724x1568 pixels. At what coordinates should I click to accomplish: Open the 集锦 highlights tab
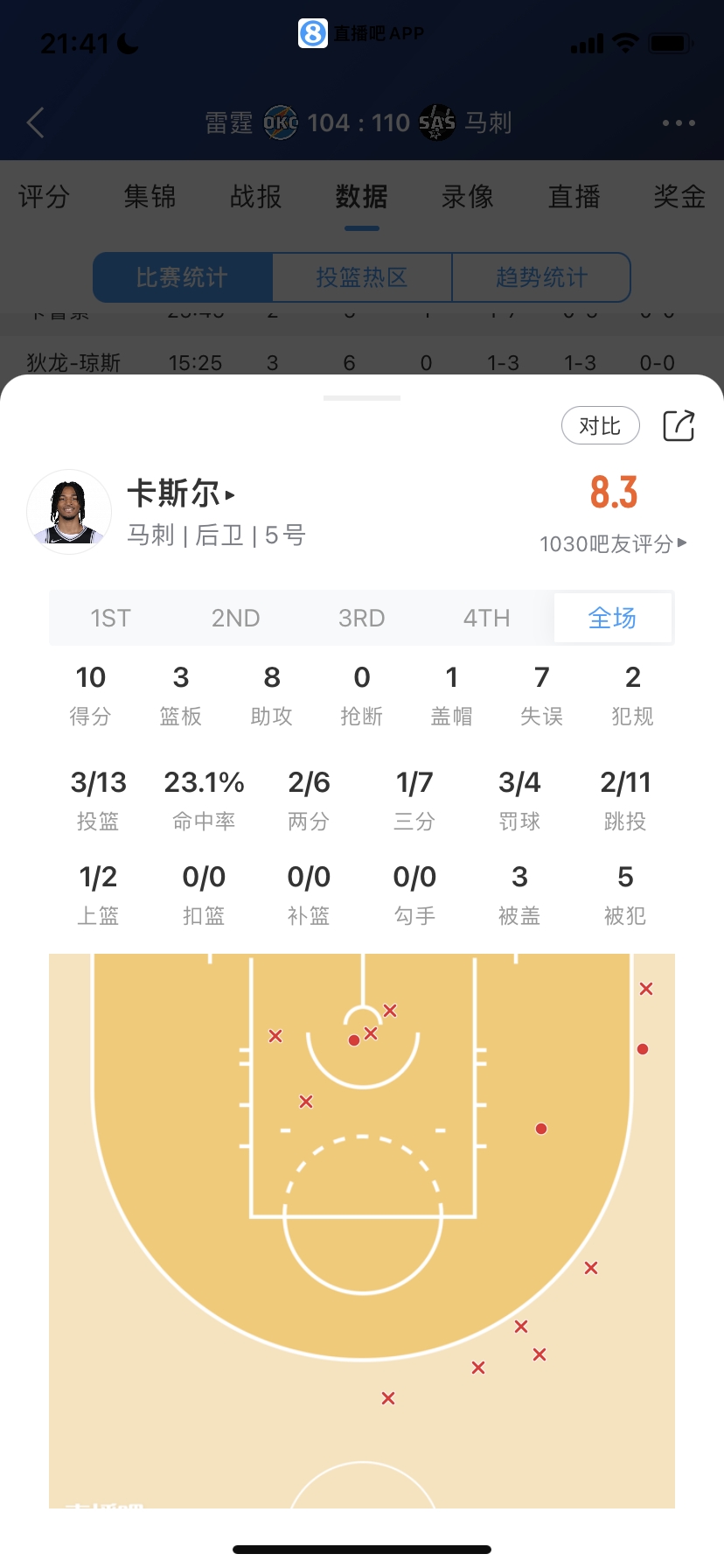(x=150, y=197)
